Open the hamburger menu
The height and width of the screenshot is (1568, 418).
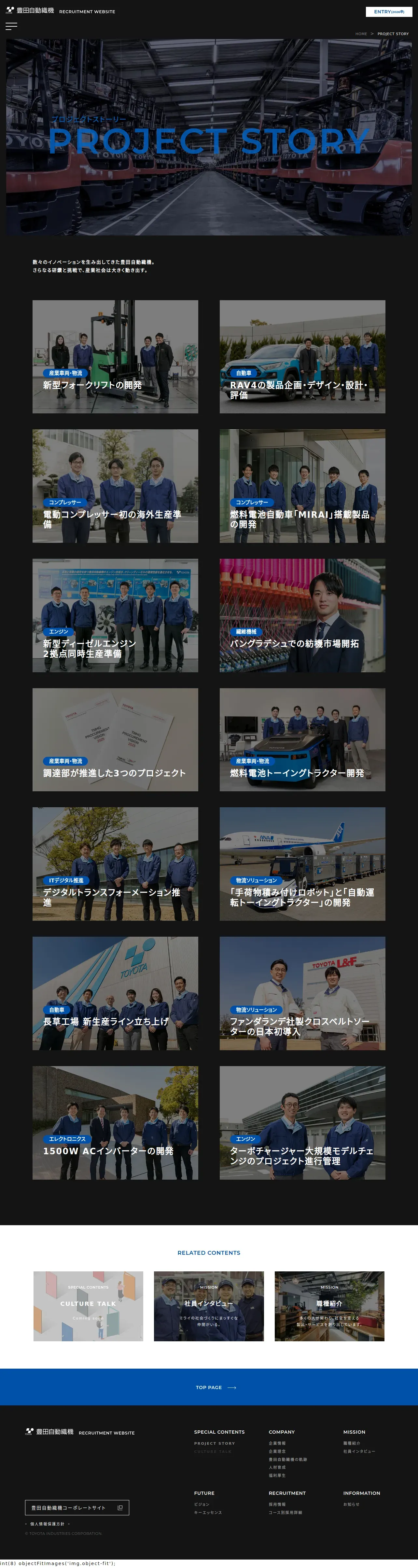(x=11, y=26)
